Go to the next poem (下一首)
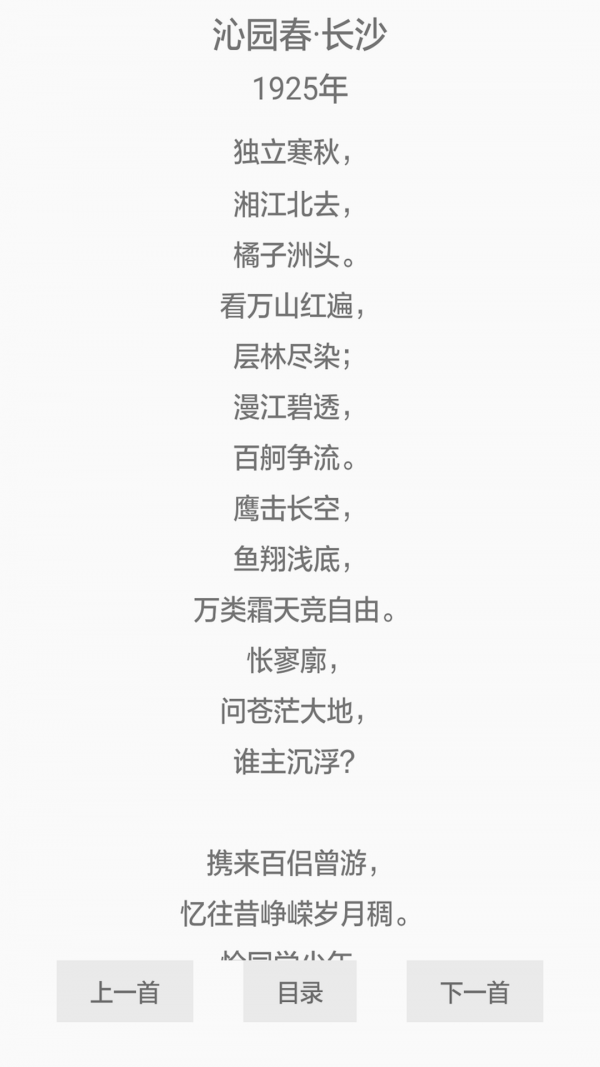The image size is (600, 1067). 475,991
